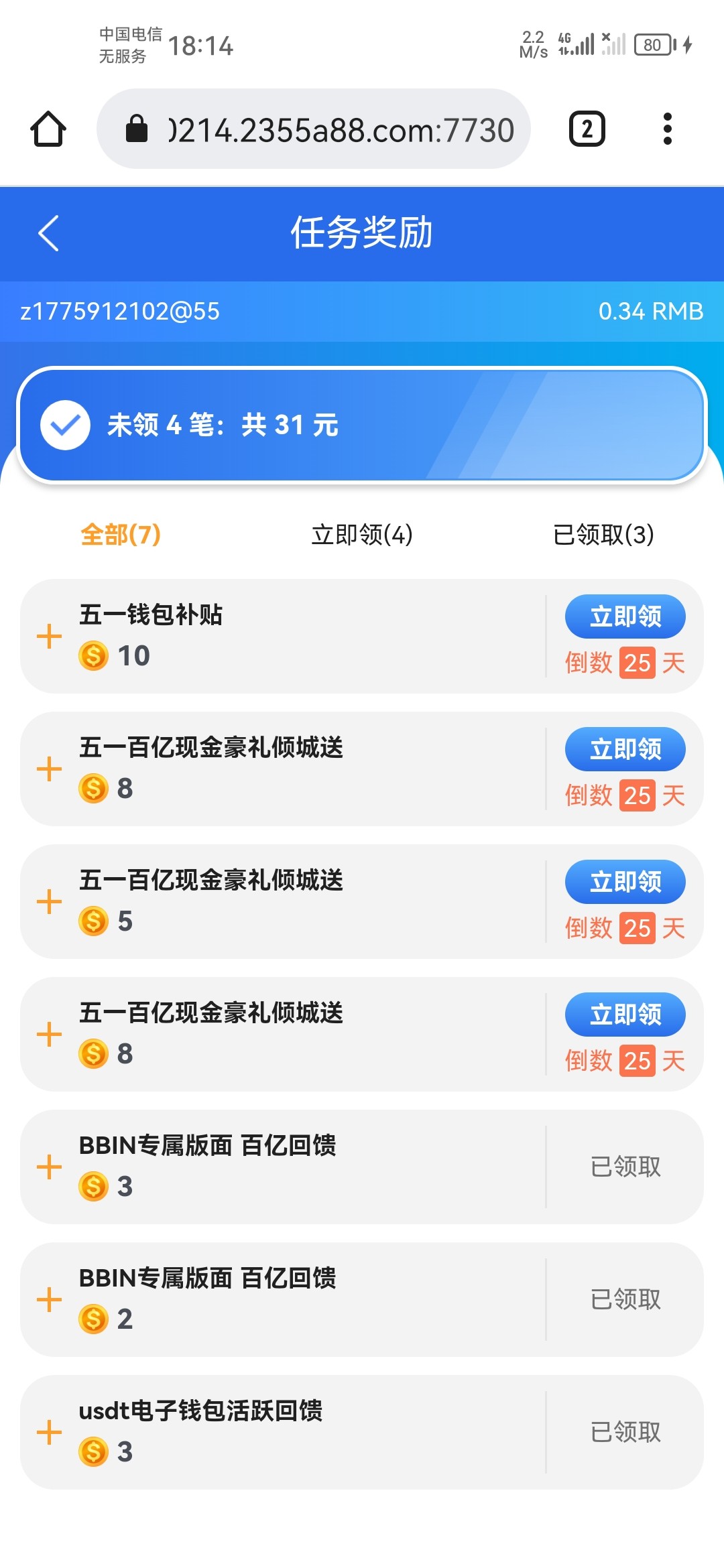Screen dimensions: 724x1568
Task: Open the browser overflow menu
Action: coord(667,129)
